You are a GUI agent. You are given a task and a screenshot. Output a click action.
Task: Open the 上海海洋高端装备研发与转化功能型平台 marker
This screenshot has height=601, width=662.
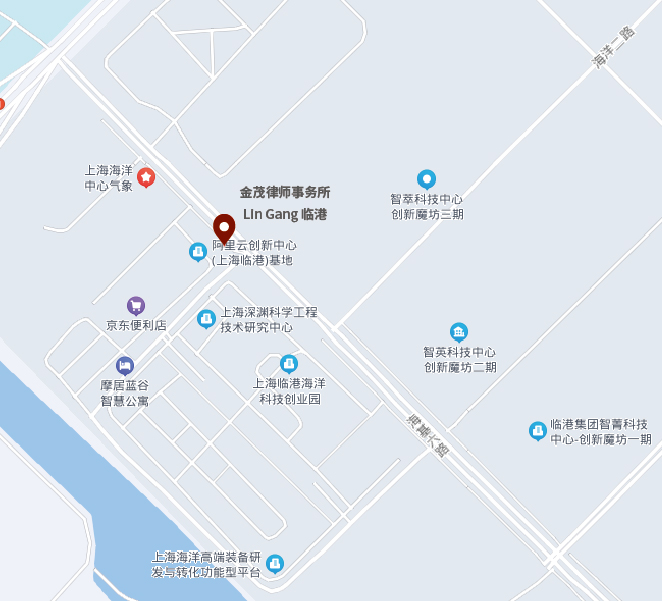click(x=275, y=564)
